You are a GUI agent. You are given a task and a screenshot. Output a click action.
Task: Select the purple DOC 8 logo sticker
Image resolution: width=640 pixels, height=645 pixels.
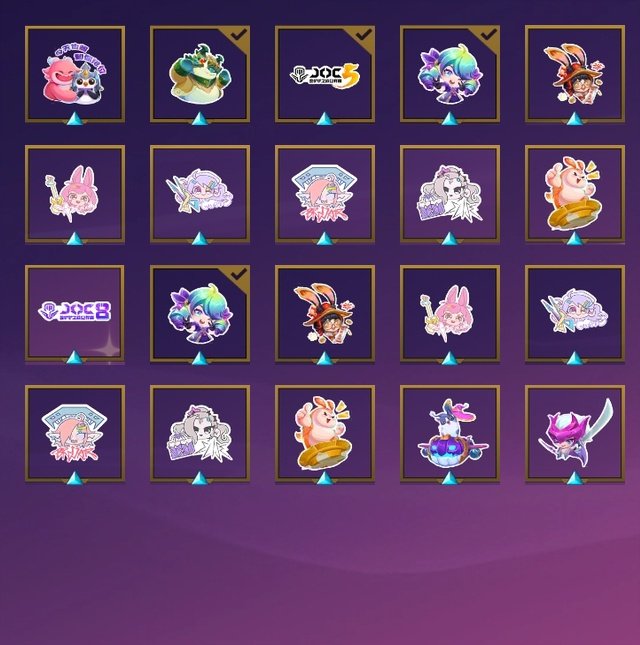pos(75,311)
